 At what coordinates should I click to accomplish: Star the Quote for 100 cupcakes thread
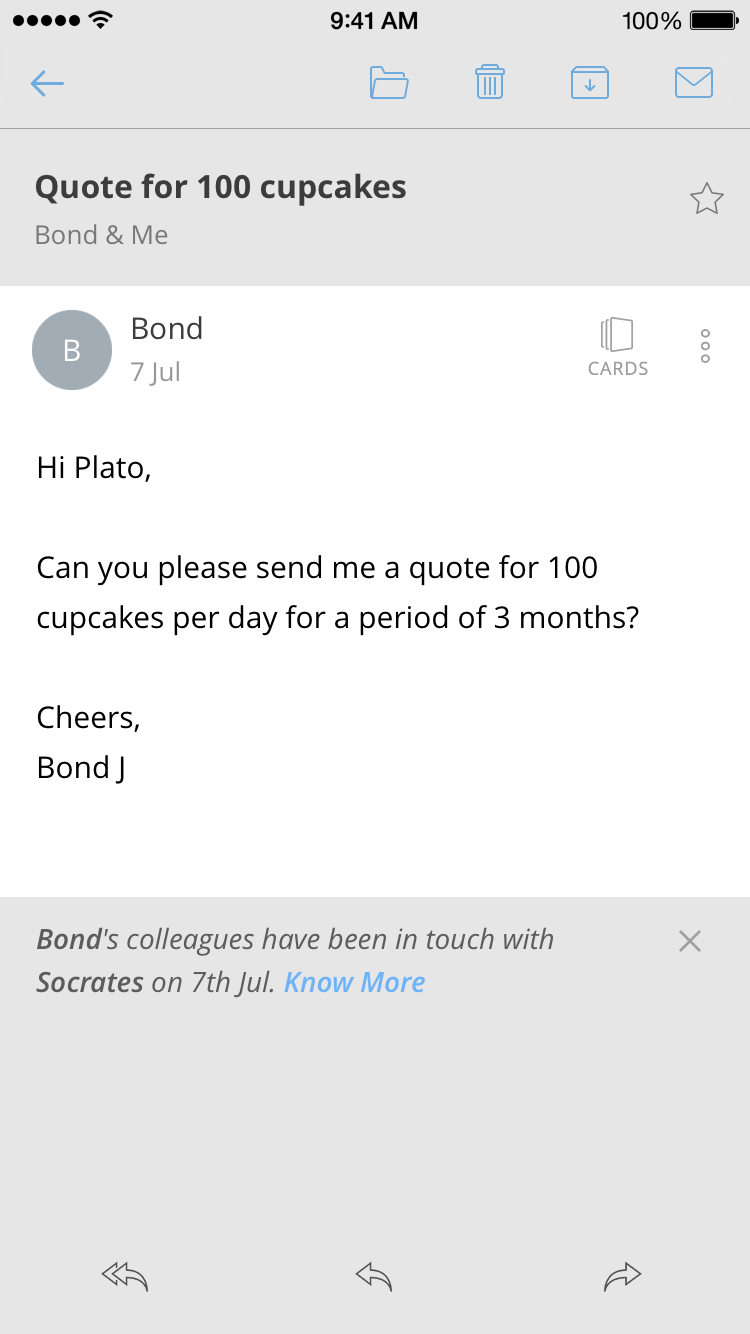(707, 200)
